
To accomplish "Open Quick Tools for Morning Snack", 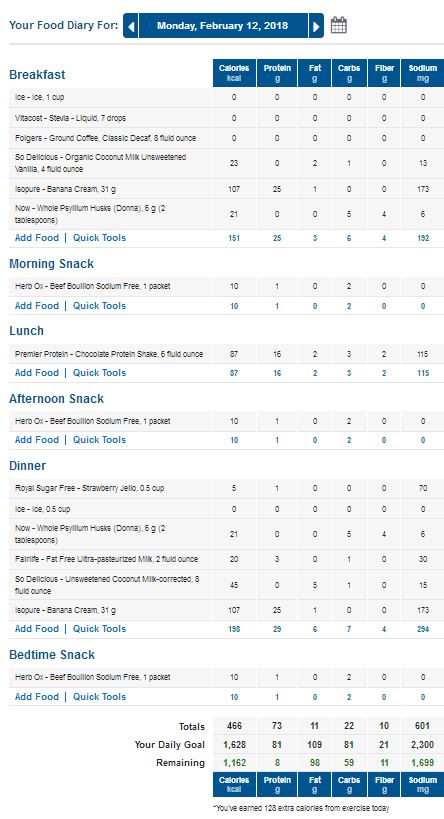I will [x=99, y=306].
